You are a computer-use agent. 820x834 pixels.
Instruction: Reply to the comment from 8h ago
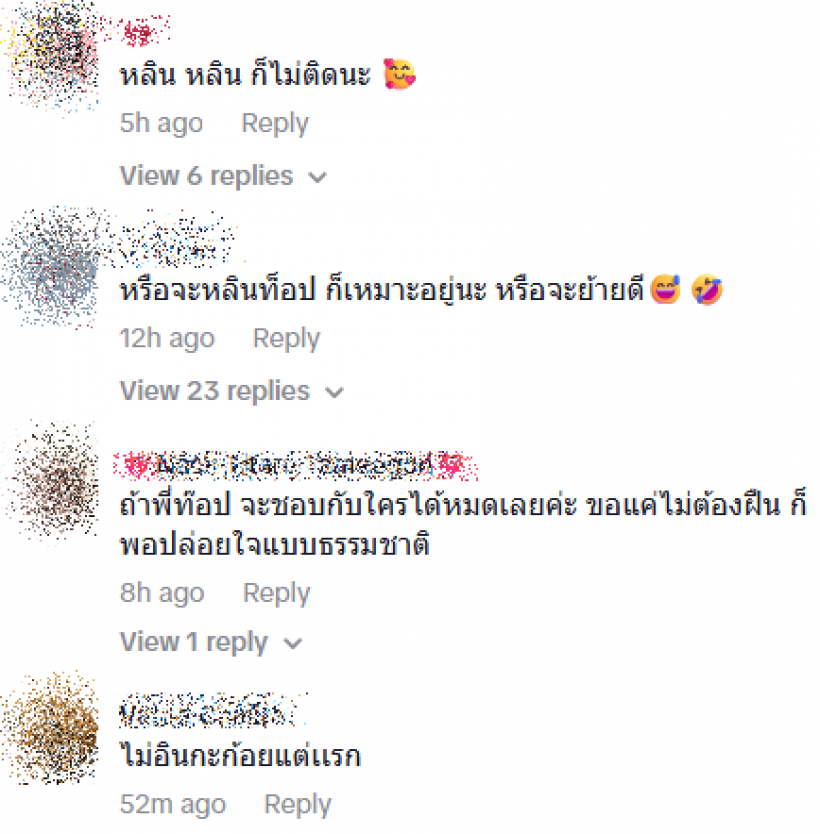(276, 593)
